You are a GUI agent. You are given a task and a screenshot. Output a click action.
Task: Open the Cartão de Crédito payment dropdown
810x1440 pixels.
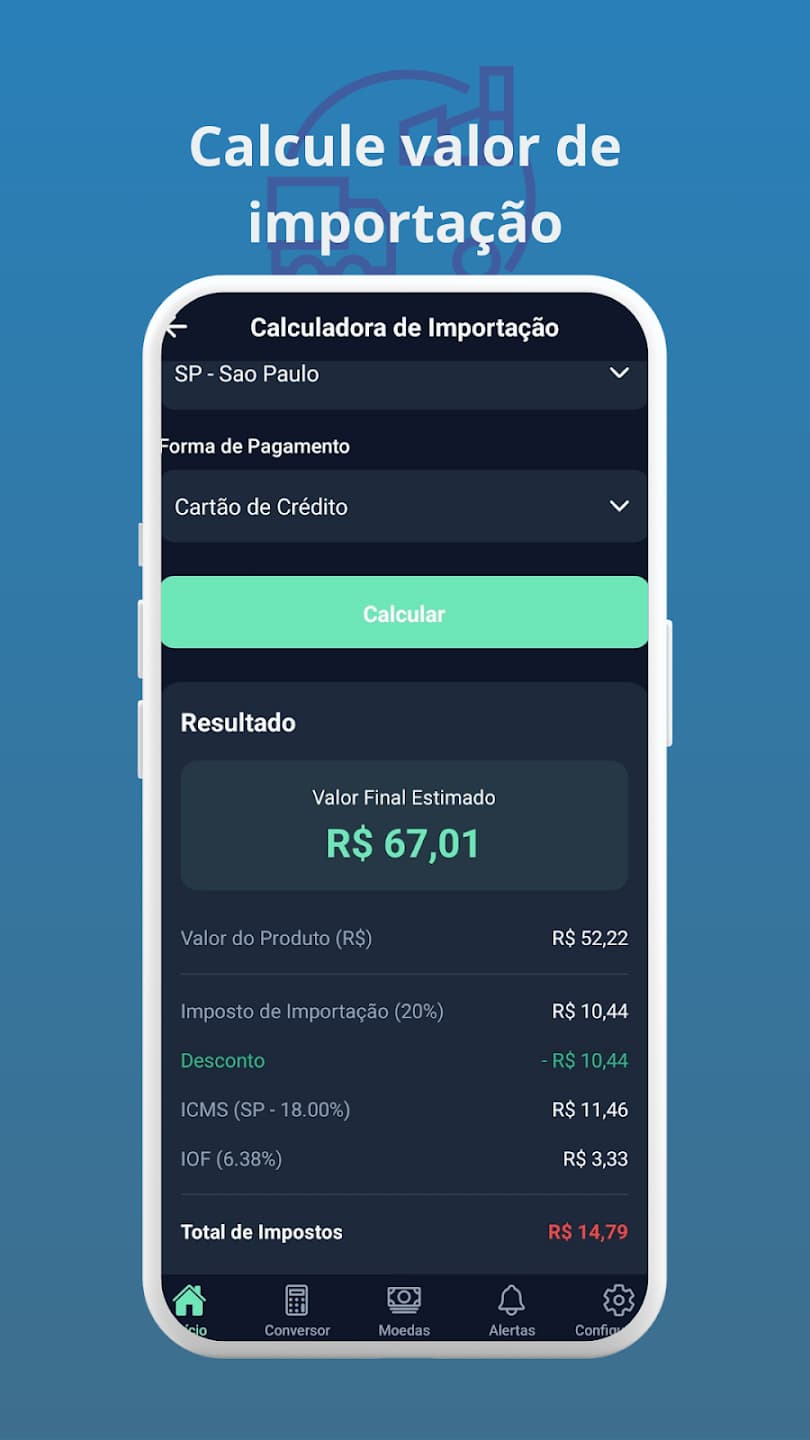[404, 506]
